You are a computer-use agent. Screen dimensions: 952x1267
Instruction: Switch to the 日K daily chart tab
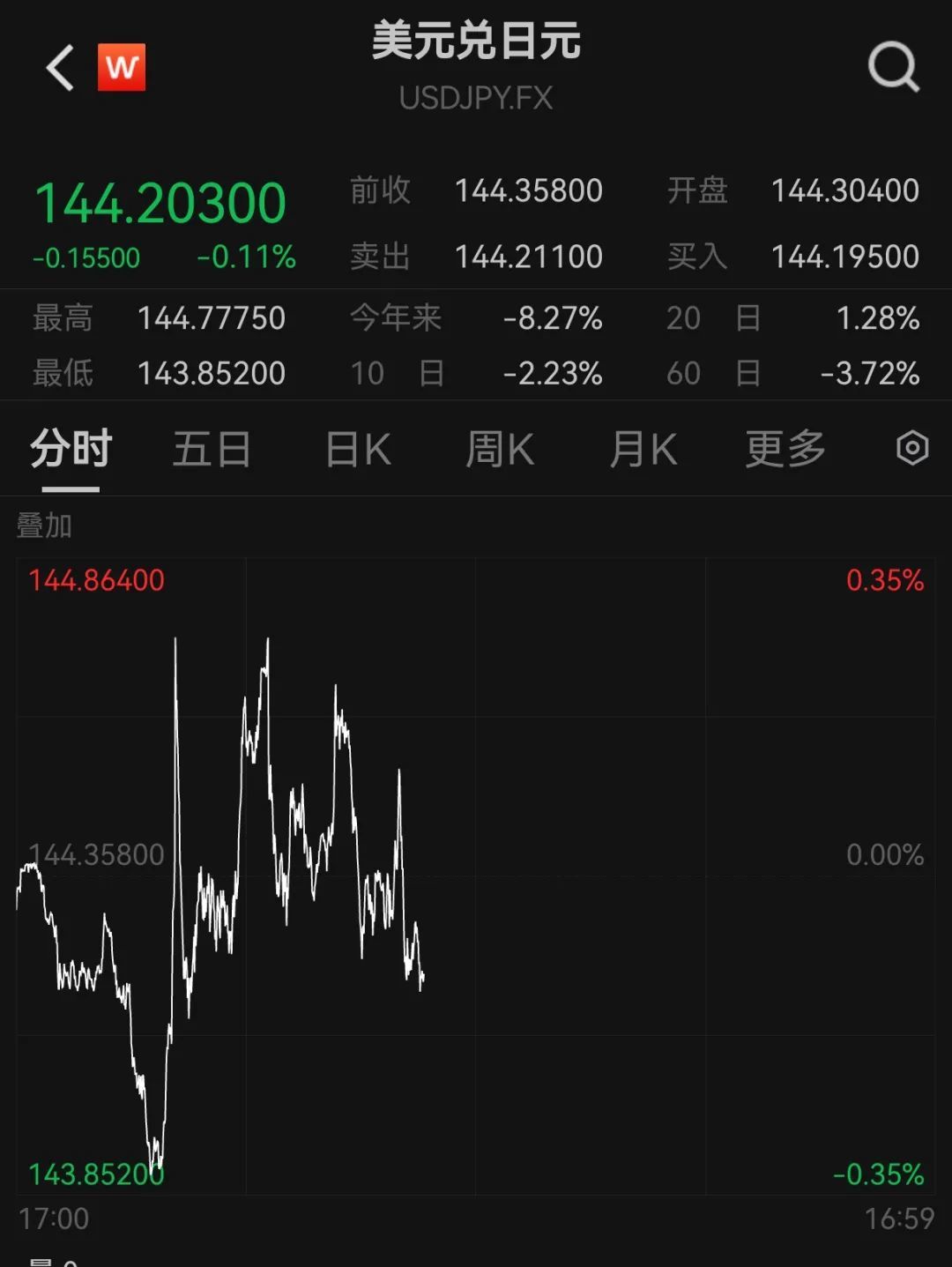tap(358, 449)
